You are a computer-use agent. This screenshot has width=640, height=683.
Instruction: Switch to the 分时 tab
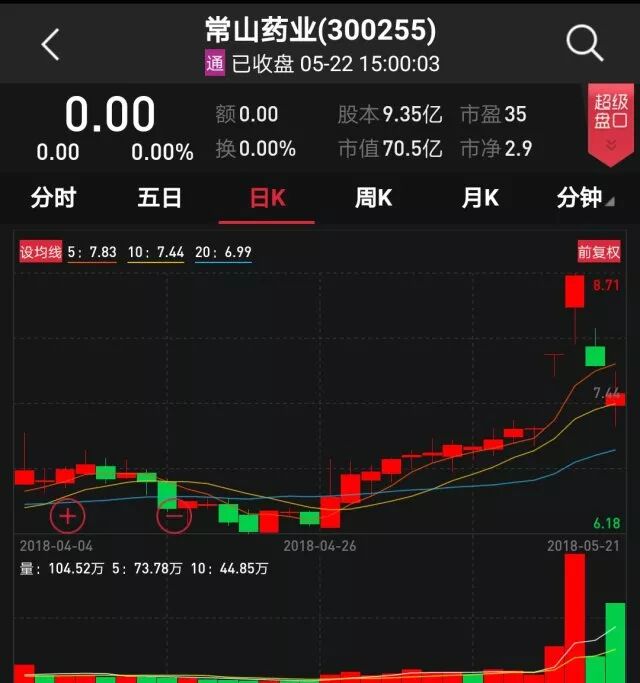pos(53,198)
